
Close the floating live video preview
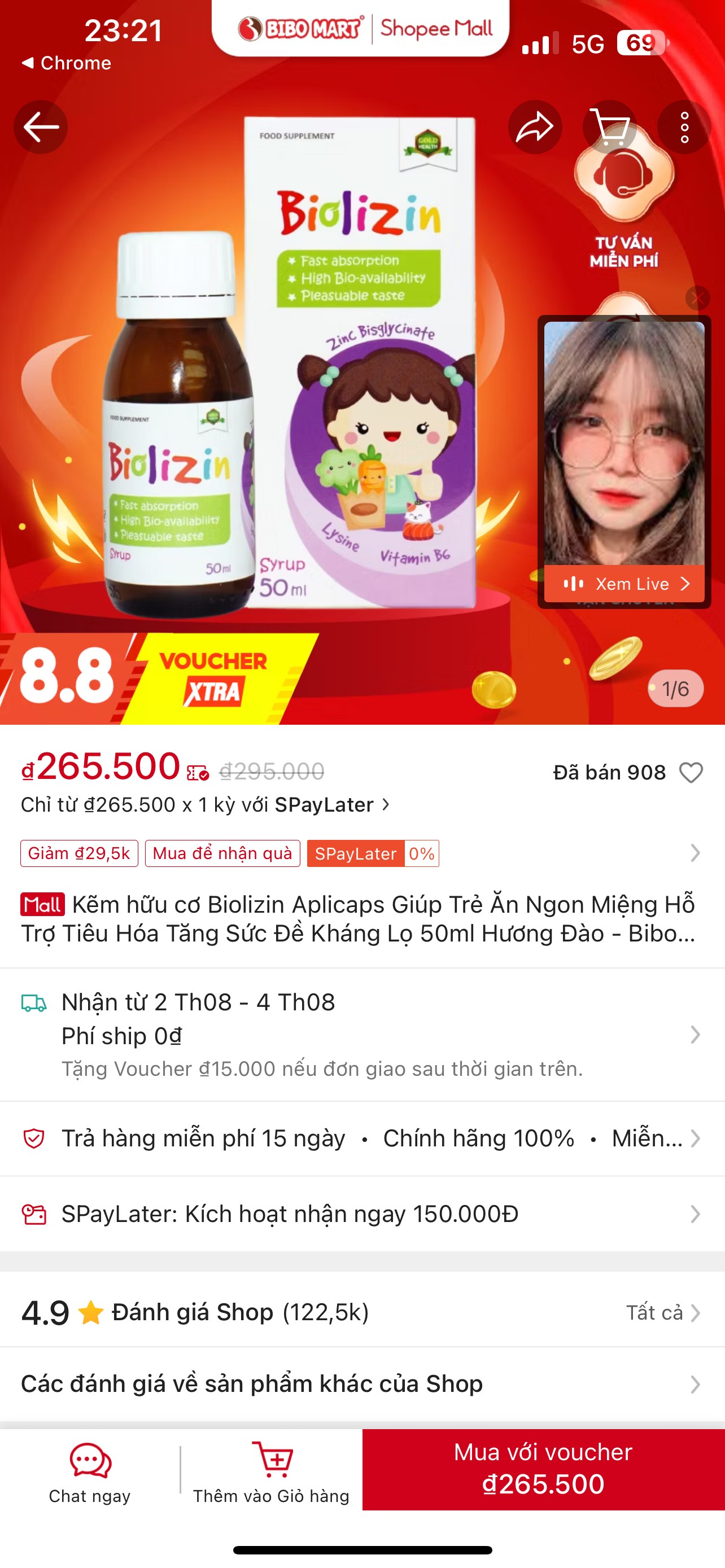pyautogui.click(x=697, y=298)
